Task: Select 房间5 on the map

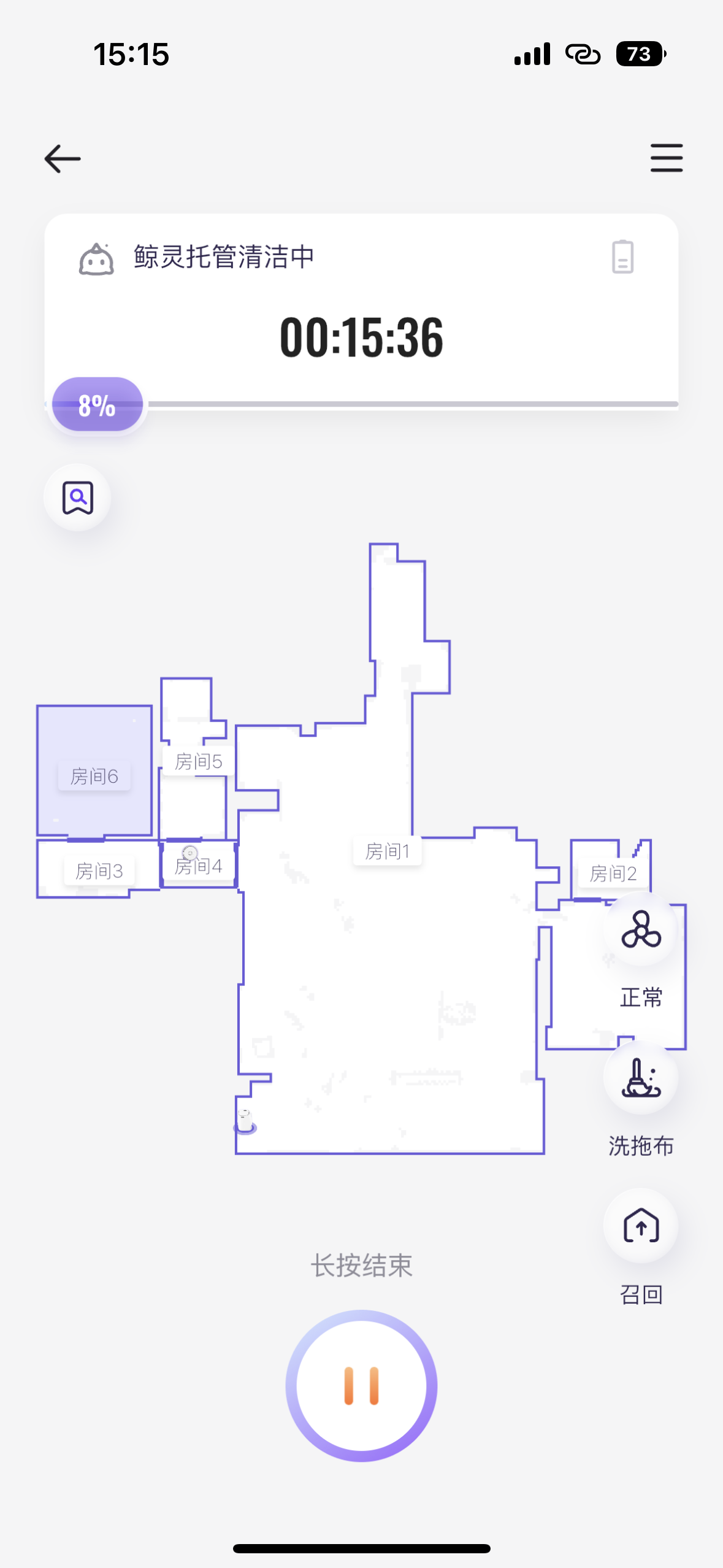Action: 197,761
